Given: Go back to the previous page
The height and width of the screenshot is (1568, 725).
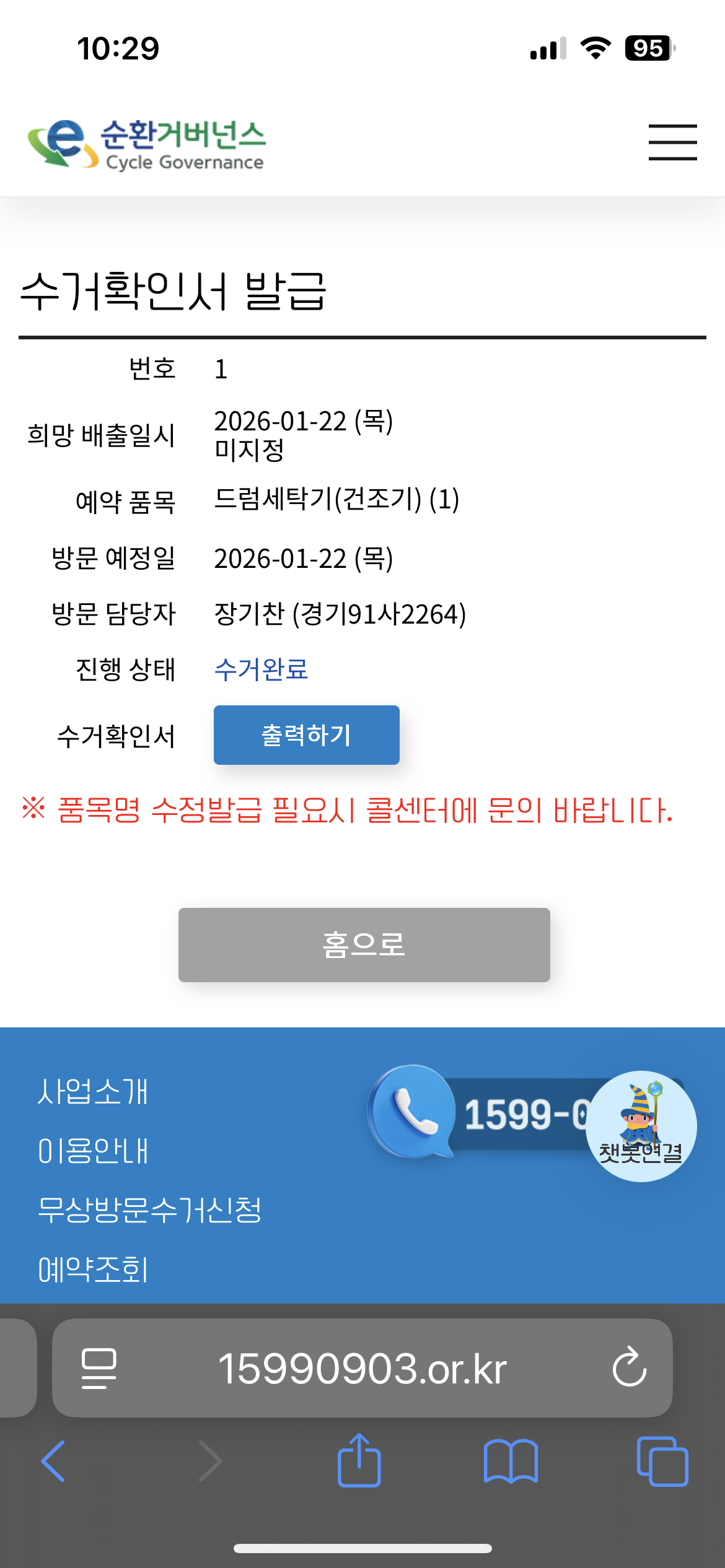Looking at the screenshot, I should [53, 1461].
